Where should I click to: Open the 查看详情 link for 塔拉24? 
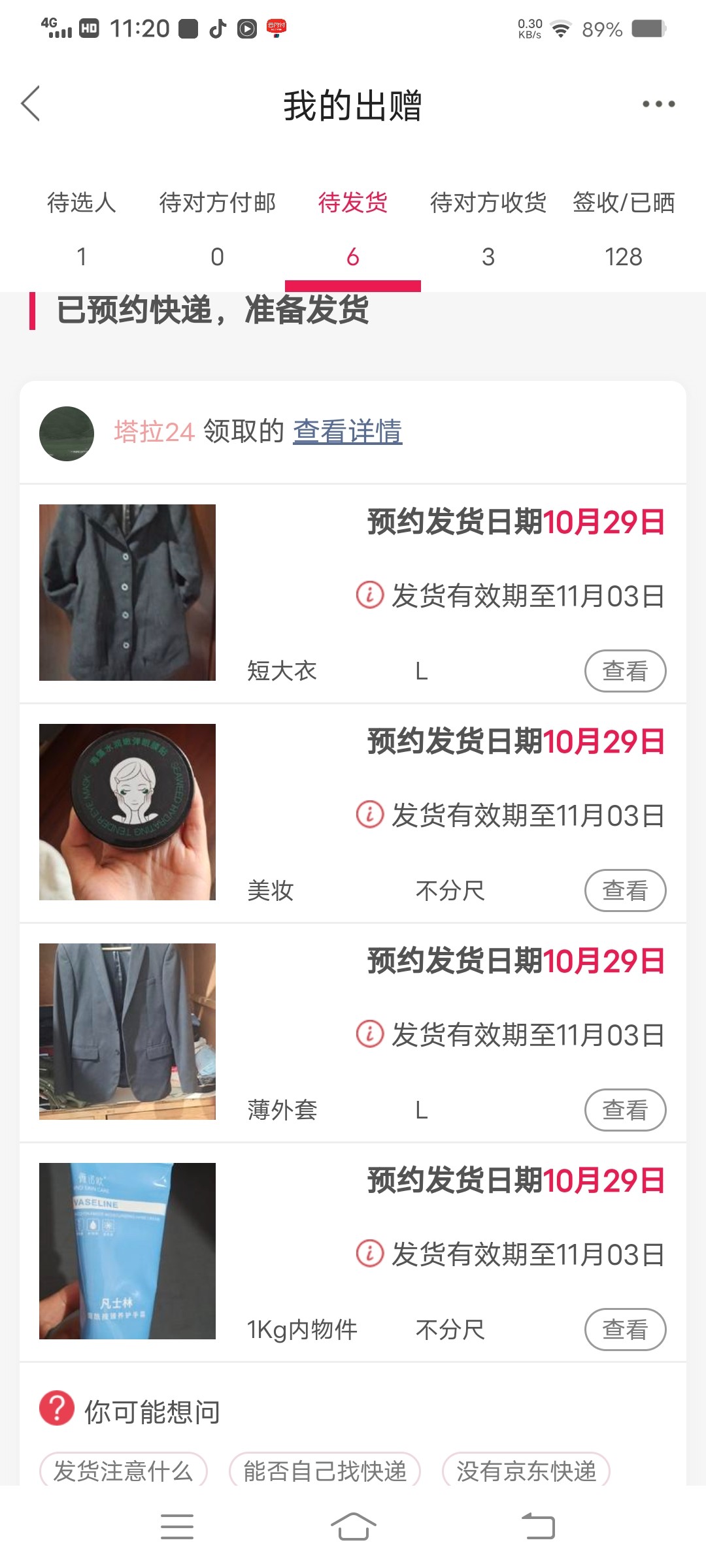pyautogui.click(x=347, y=432)
